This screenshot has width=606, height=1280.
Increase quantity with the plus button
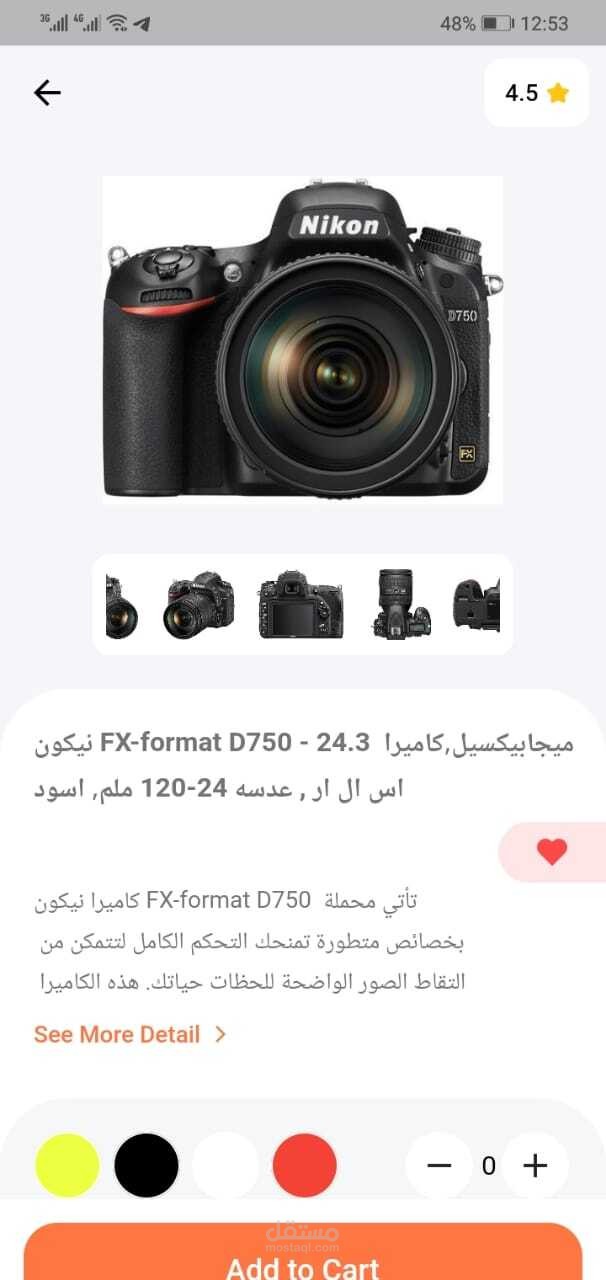point(536,1165)
